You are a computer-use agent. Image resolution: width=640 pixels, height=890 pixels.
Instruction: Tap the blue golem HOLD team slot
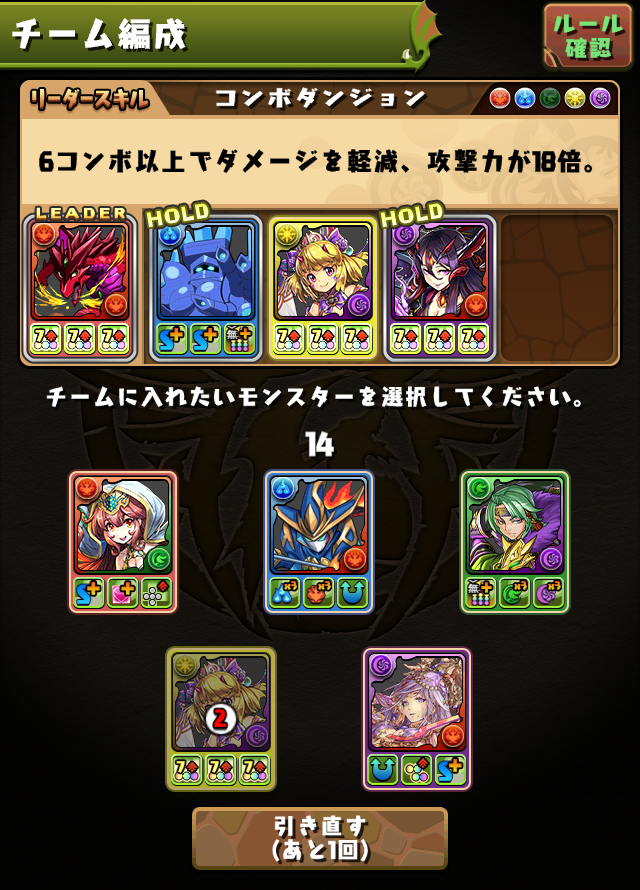pyautogui.click(x=205, y=288)
